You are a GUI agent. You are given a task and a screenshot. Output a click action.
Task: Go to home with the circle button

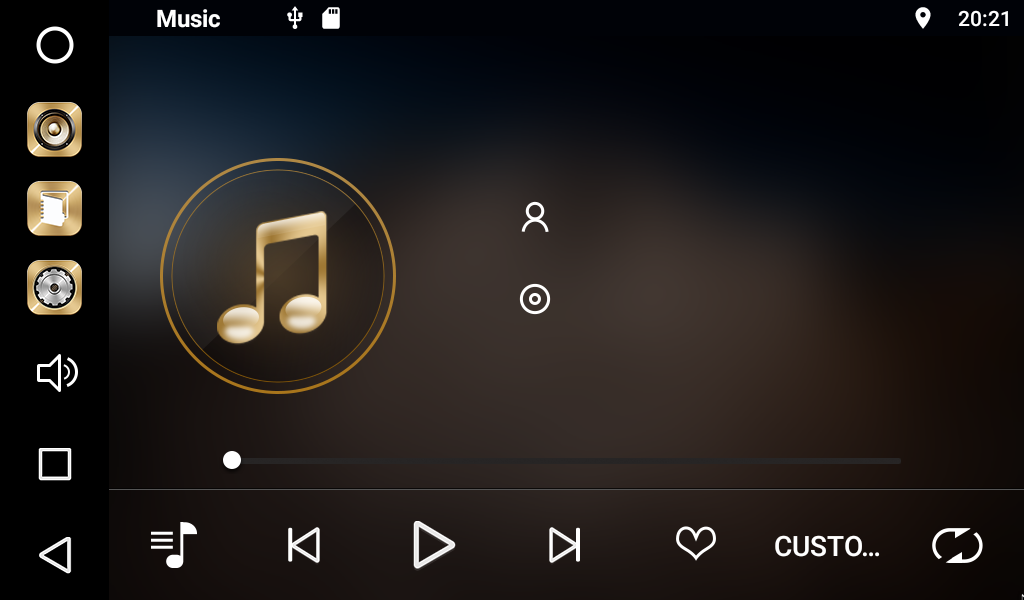(x=55, y=45)
